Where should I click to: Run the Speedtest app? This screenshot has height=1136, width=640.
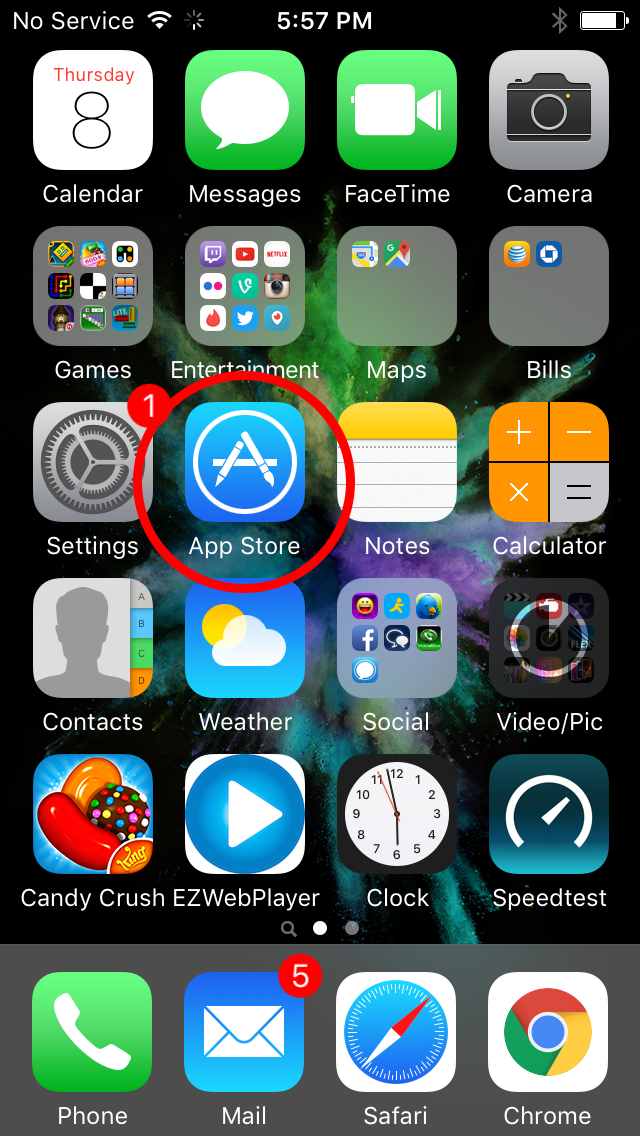[549, 814]
